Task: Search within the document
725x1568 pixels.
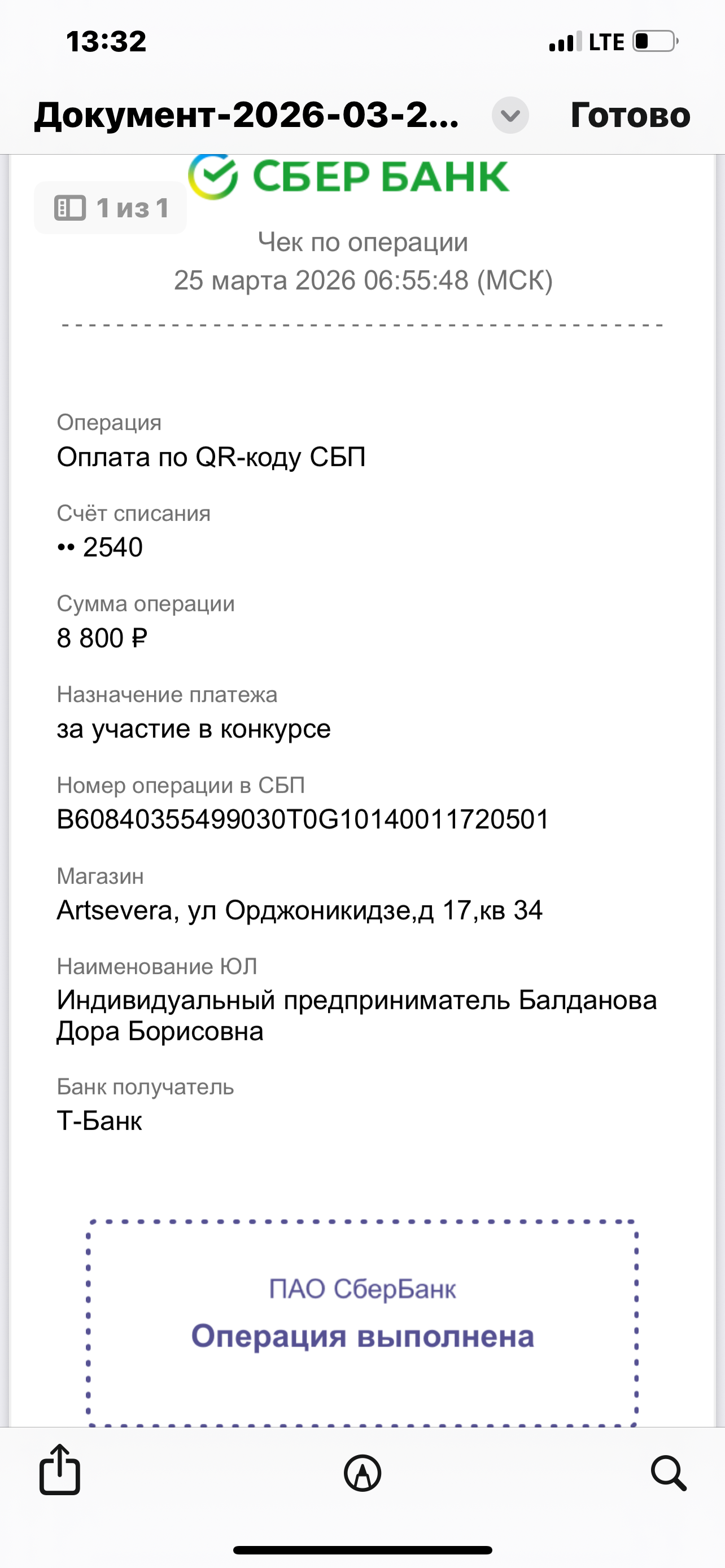Action: pyautogui.click(x=669, y=1473)
